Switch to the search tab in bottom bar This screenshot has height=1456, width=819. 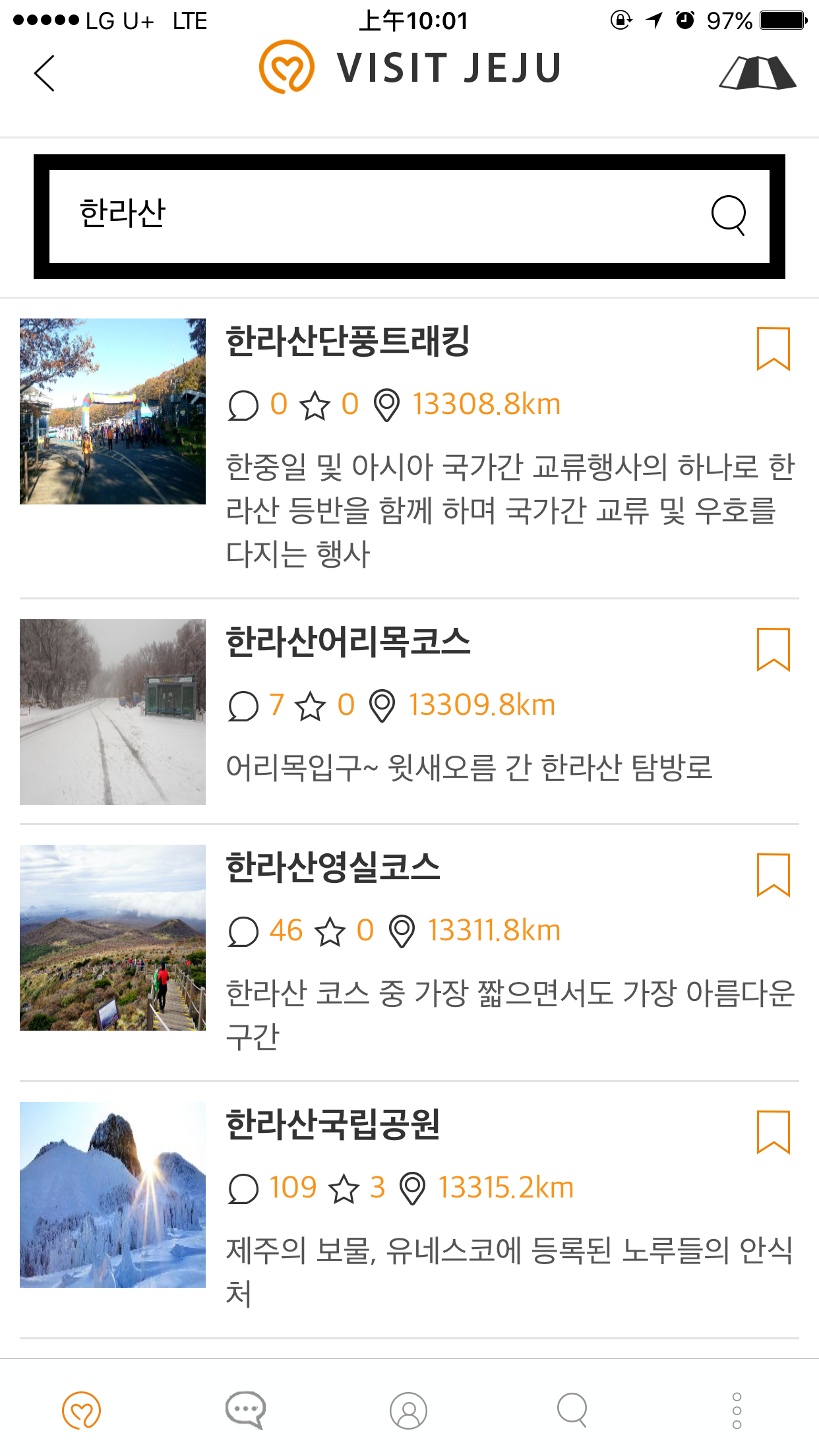572,1410
